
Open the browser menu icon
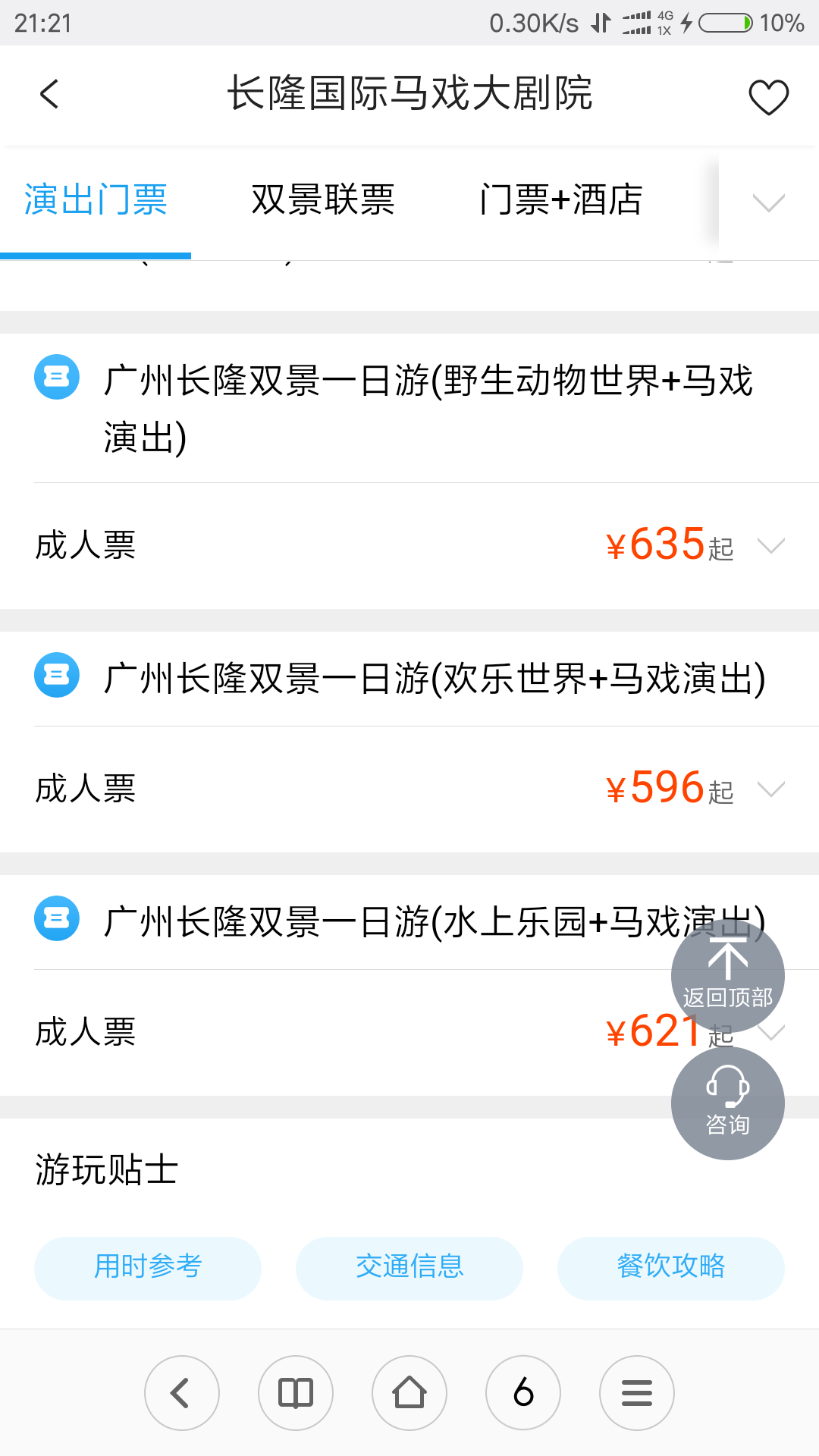(x=637, y=1393)
